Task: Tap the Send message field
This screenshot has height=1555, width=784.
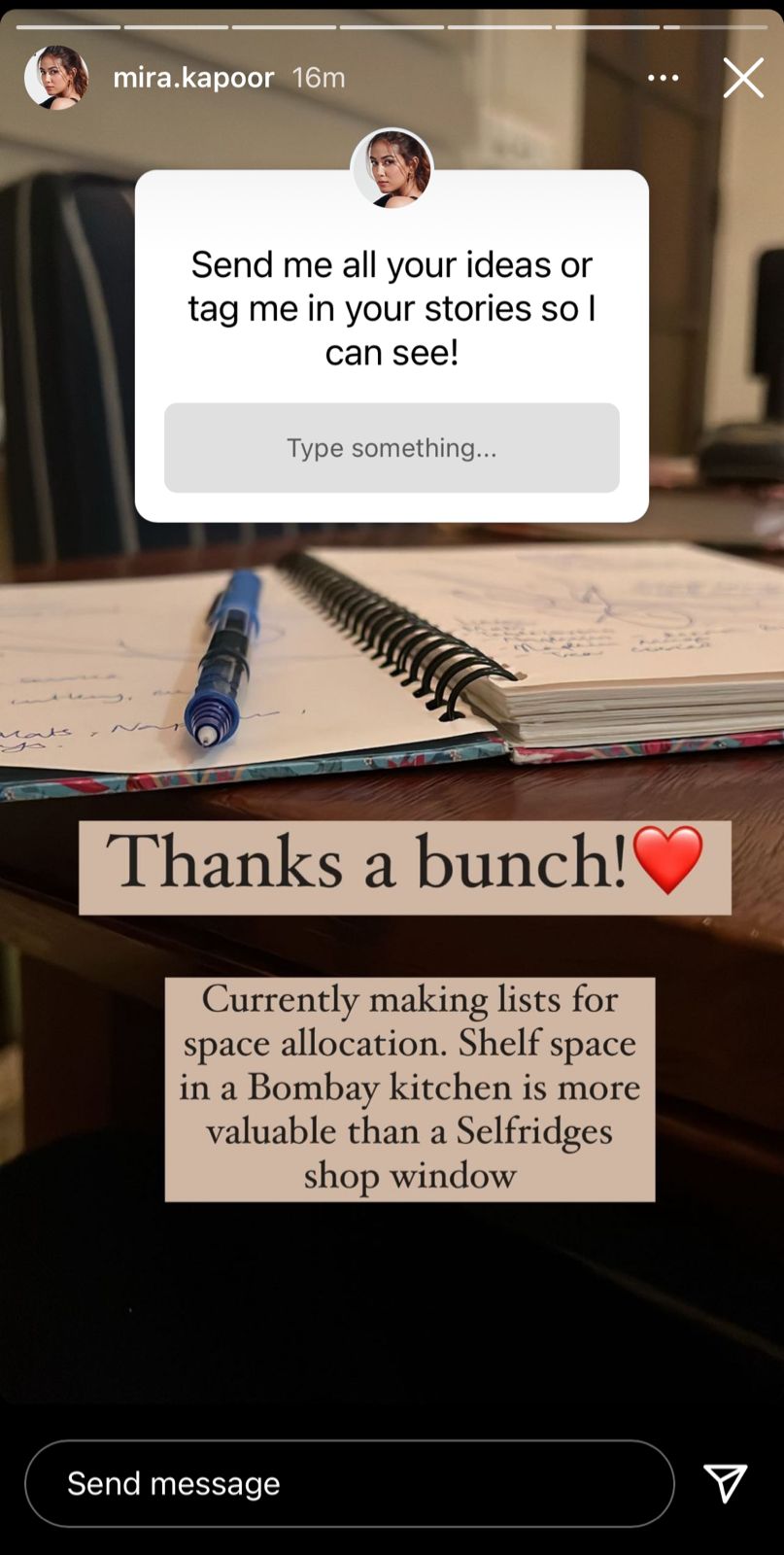Action: coord(349,1483)
